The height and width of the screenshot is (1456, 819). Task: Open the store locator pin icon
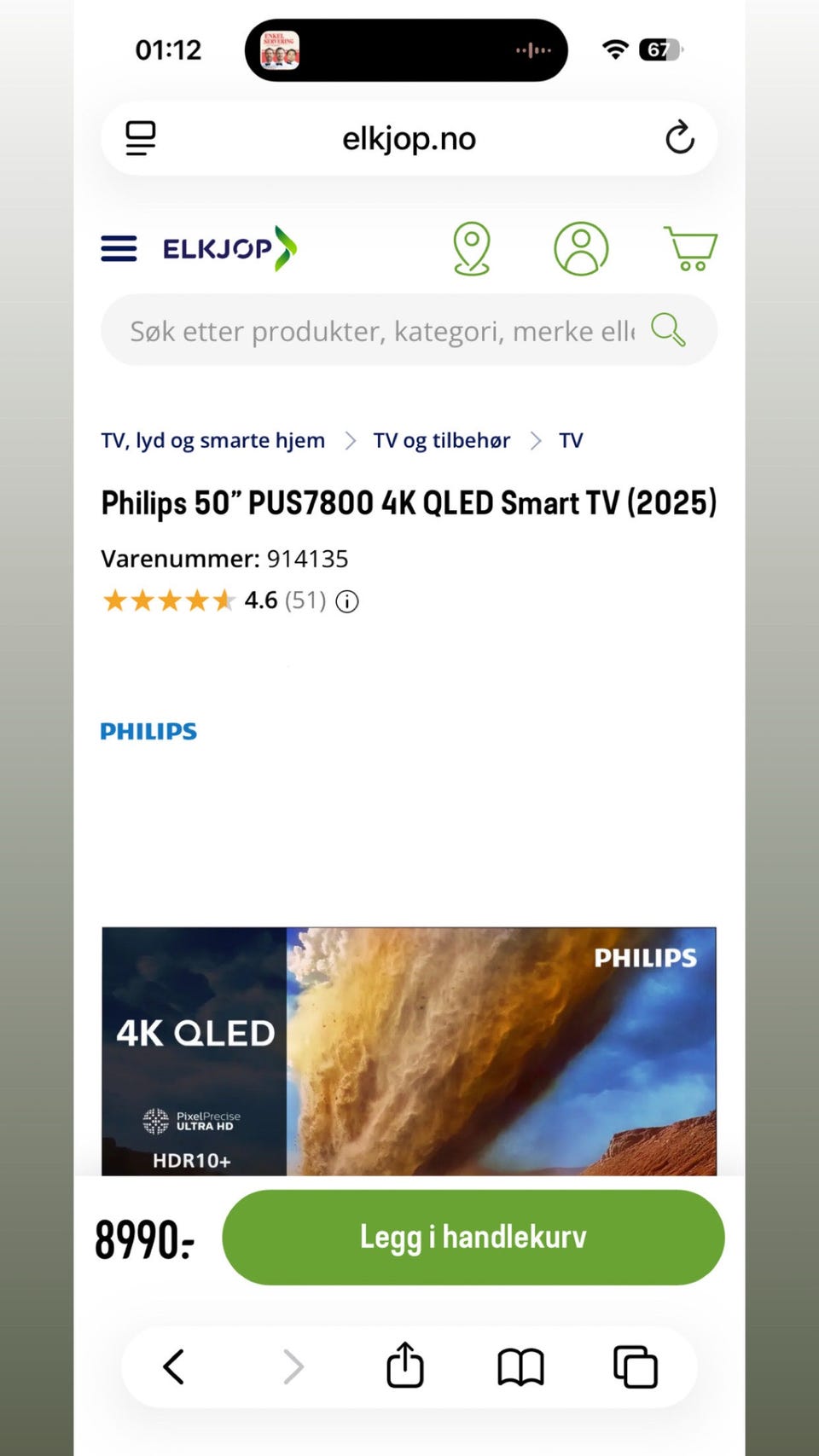[x=471, y=248]
